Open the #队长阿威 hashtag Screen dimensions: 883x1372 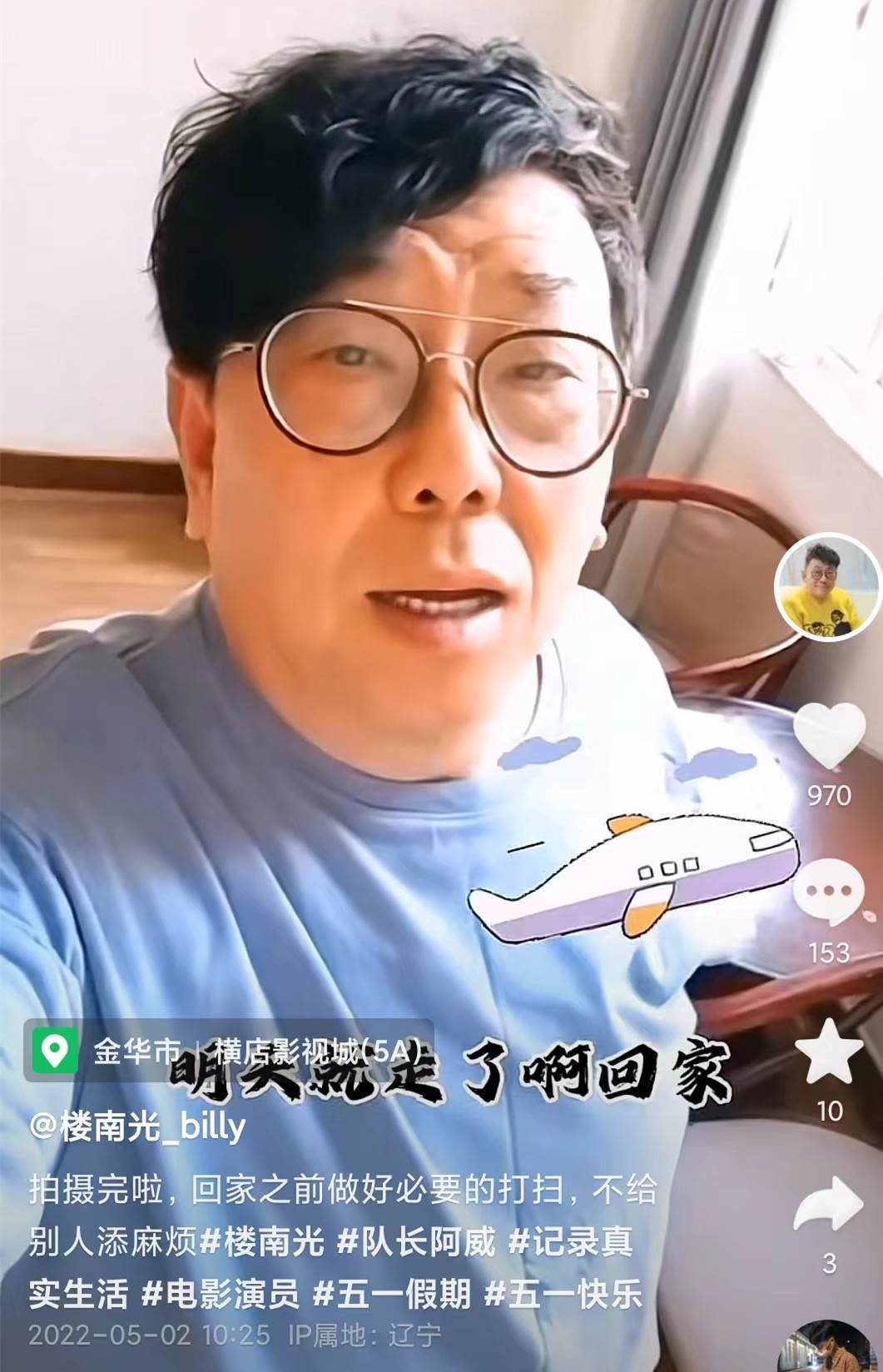(x=415, y=1244)
